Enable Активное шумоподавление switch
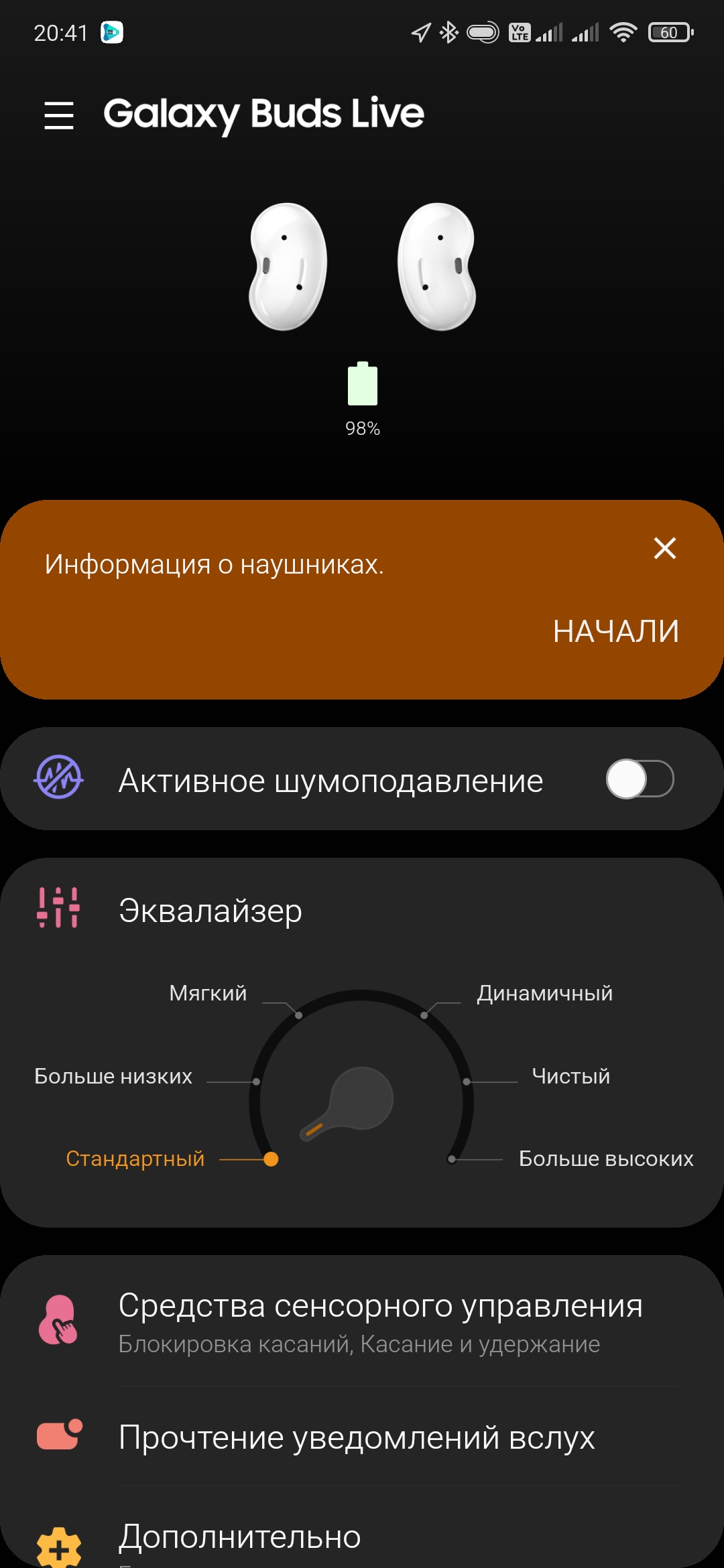The height and width of the screenshot is (1568, 724). (640, 779)
